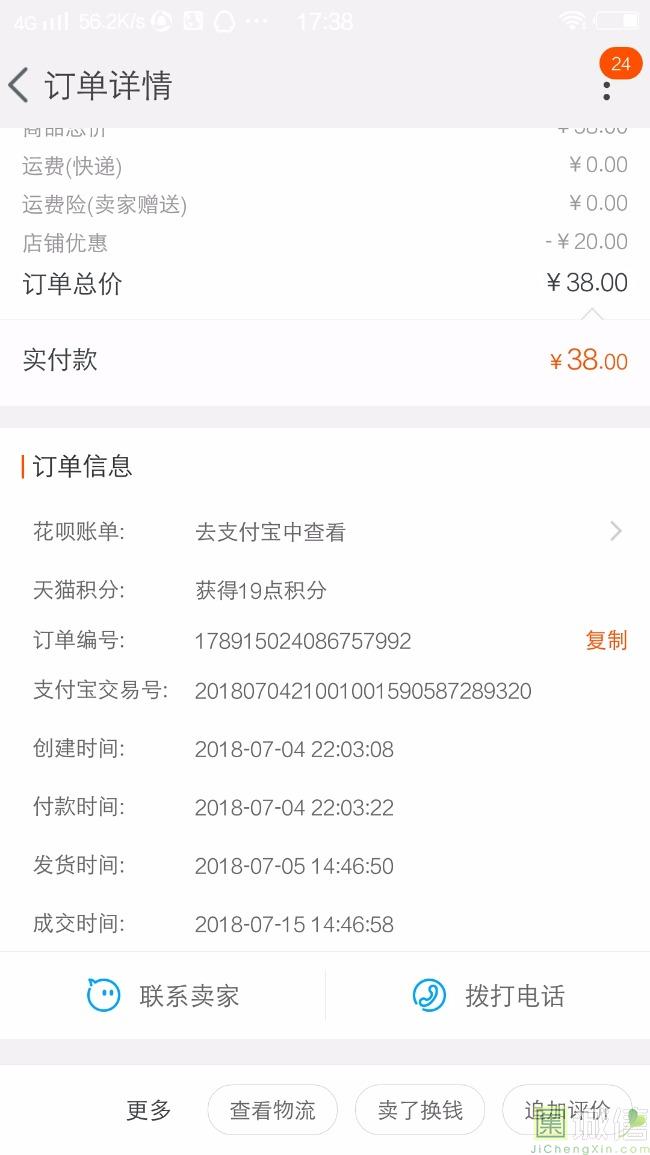Go back from the 订单详情 page

(x=19, y=85)
